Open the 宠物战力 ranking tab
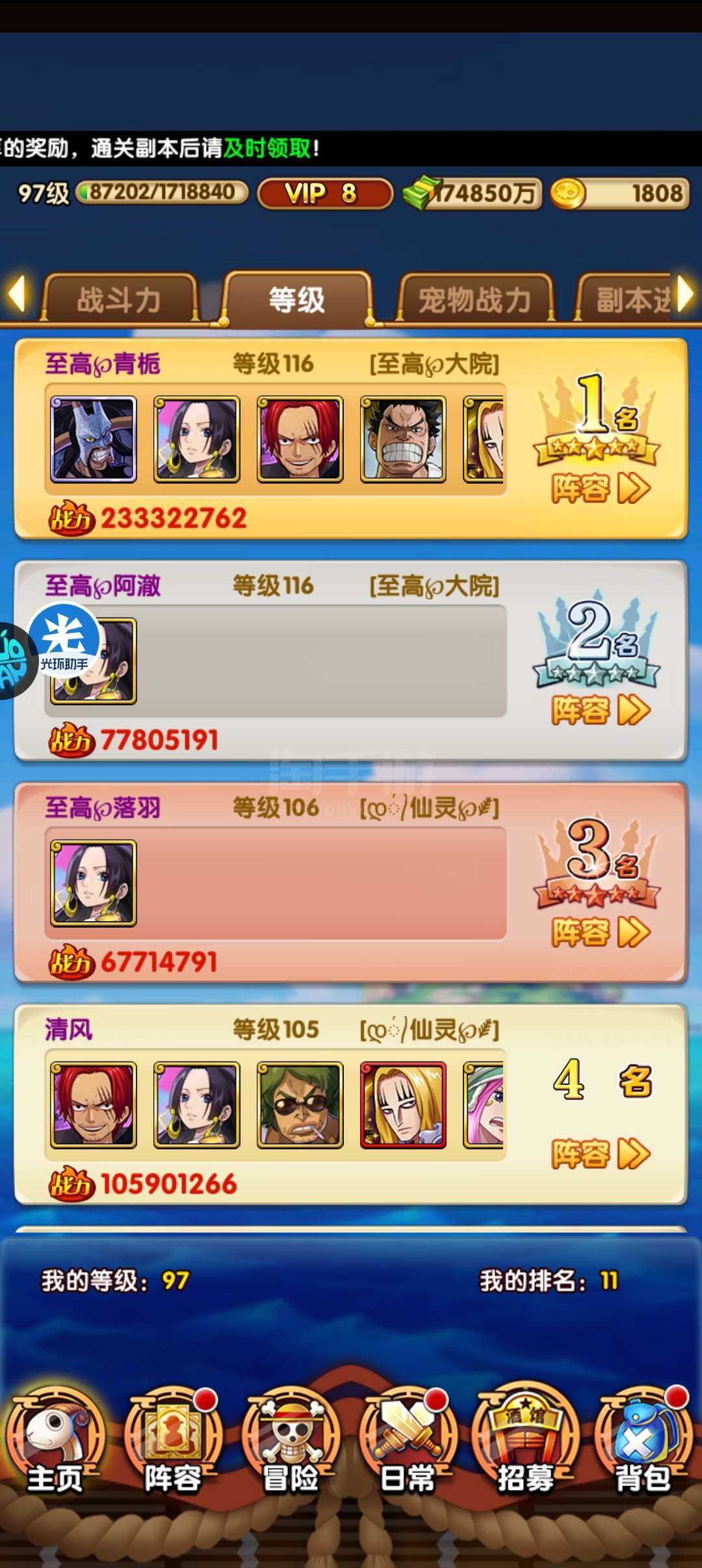This screenshot has height=1568, width=702. [475, 299]
